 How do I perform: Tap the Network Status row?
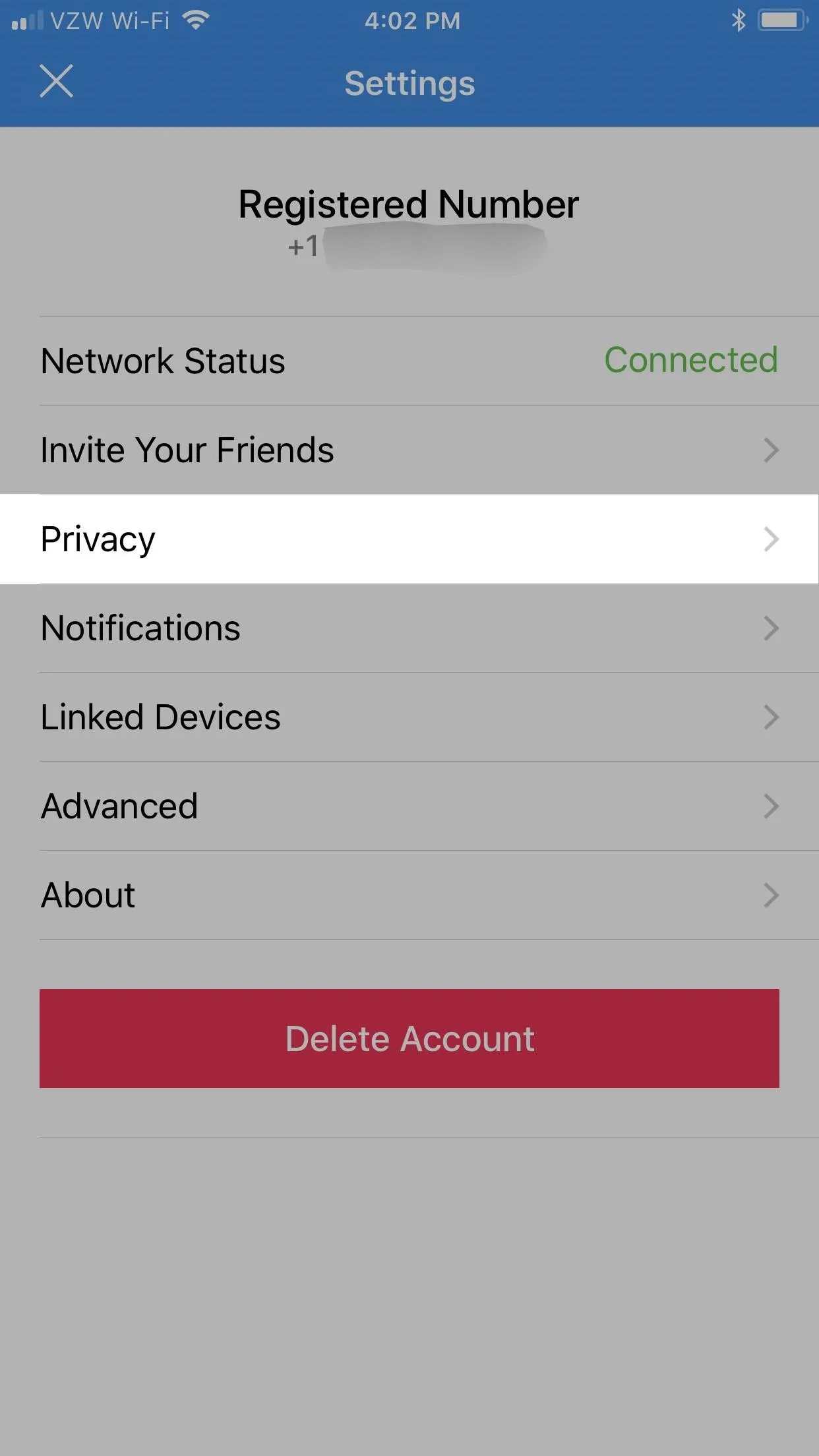click(409, 361)
